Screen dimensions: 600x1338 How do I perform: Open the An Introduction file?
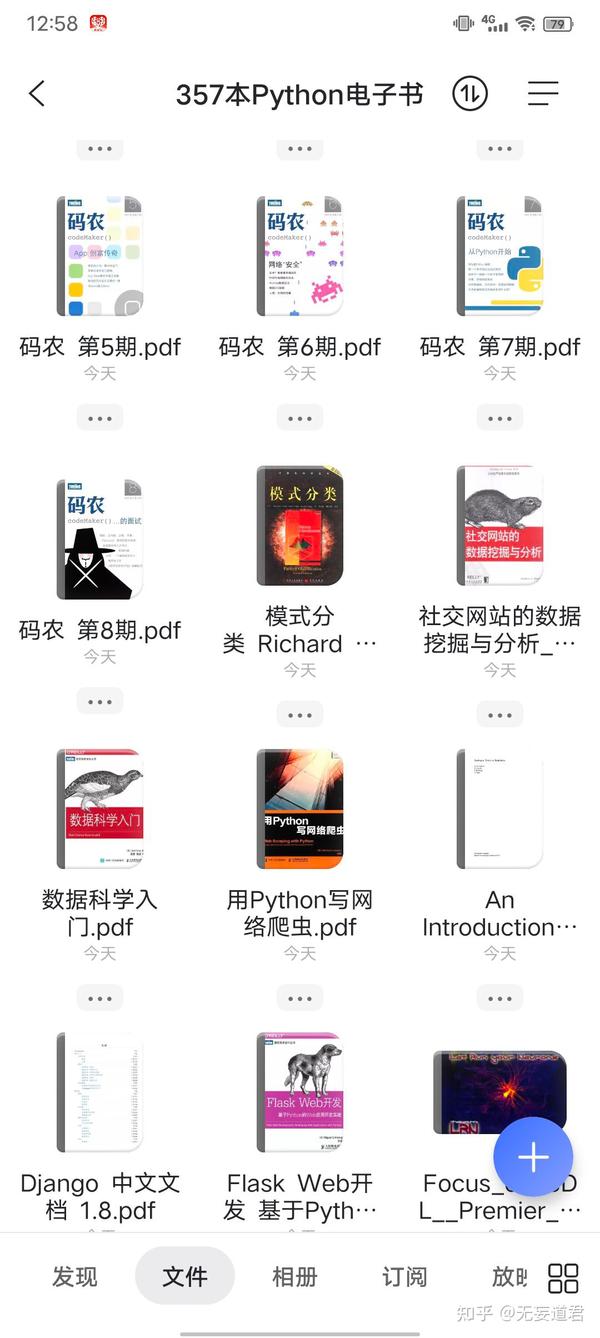tap(500, 808)
